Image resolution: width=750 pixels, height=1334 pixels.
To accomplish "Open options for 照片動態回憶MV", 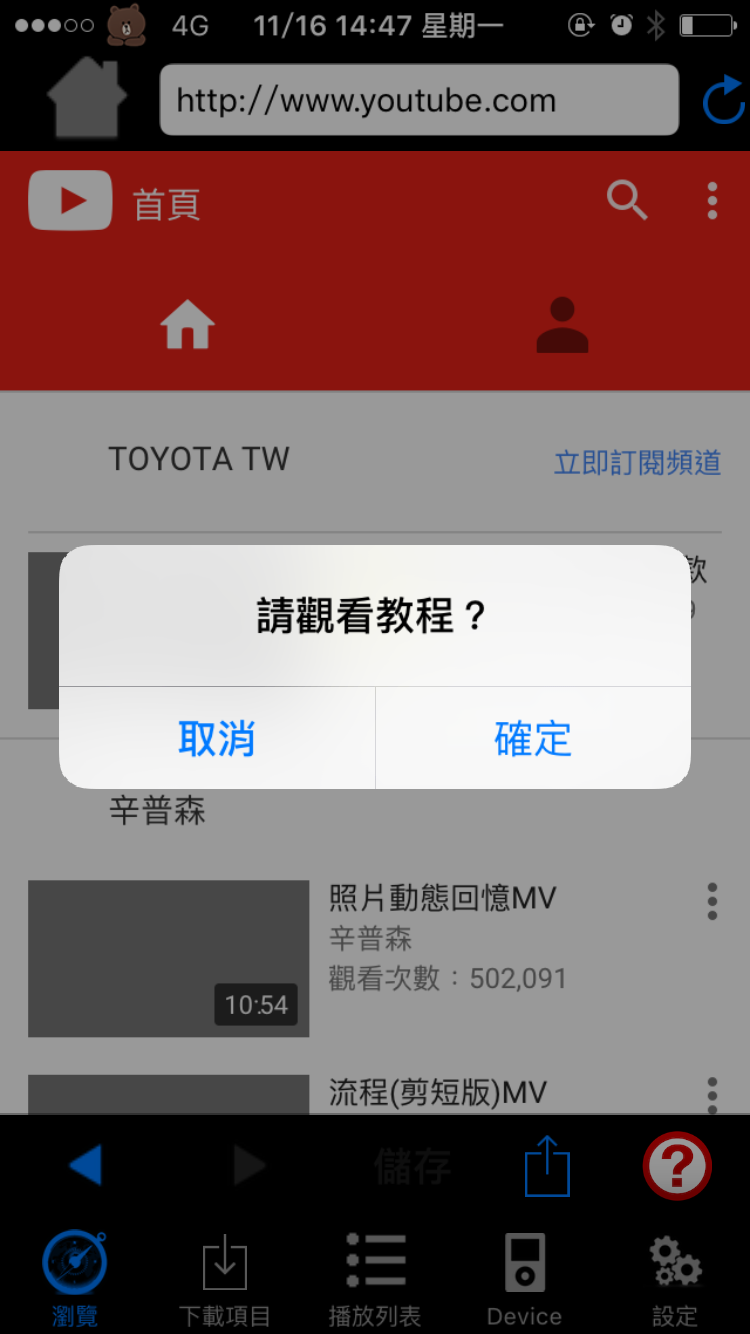I will (x=712, y=901).
